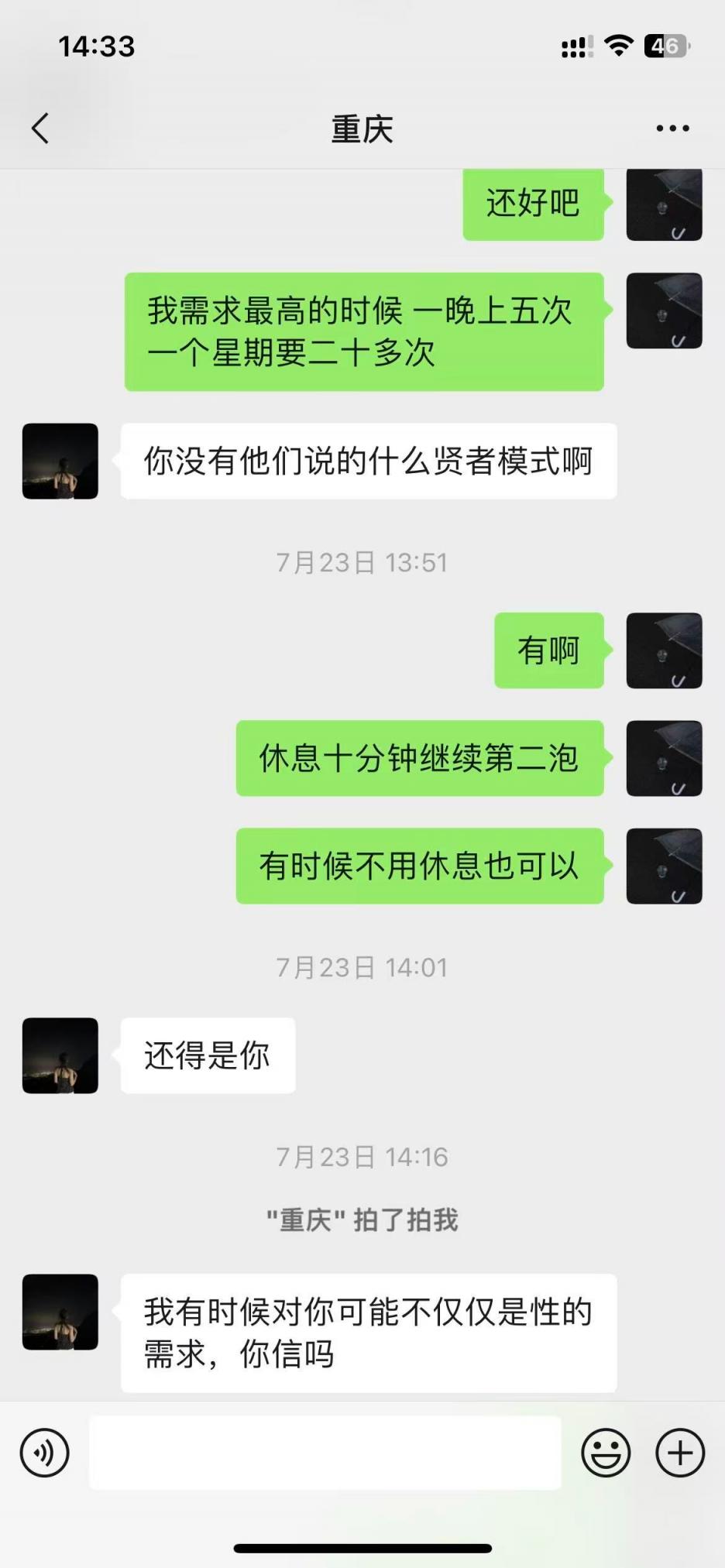Open the emoji sticker panel
The width and height of the screenshot is (725, 1568).
click(x=606, y=1453)
